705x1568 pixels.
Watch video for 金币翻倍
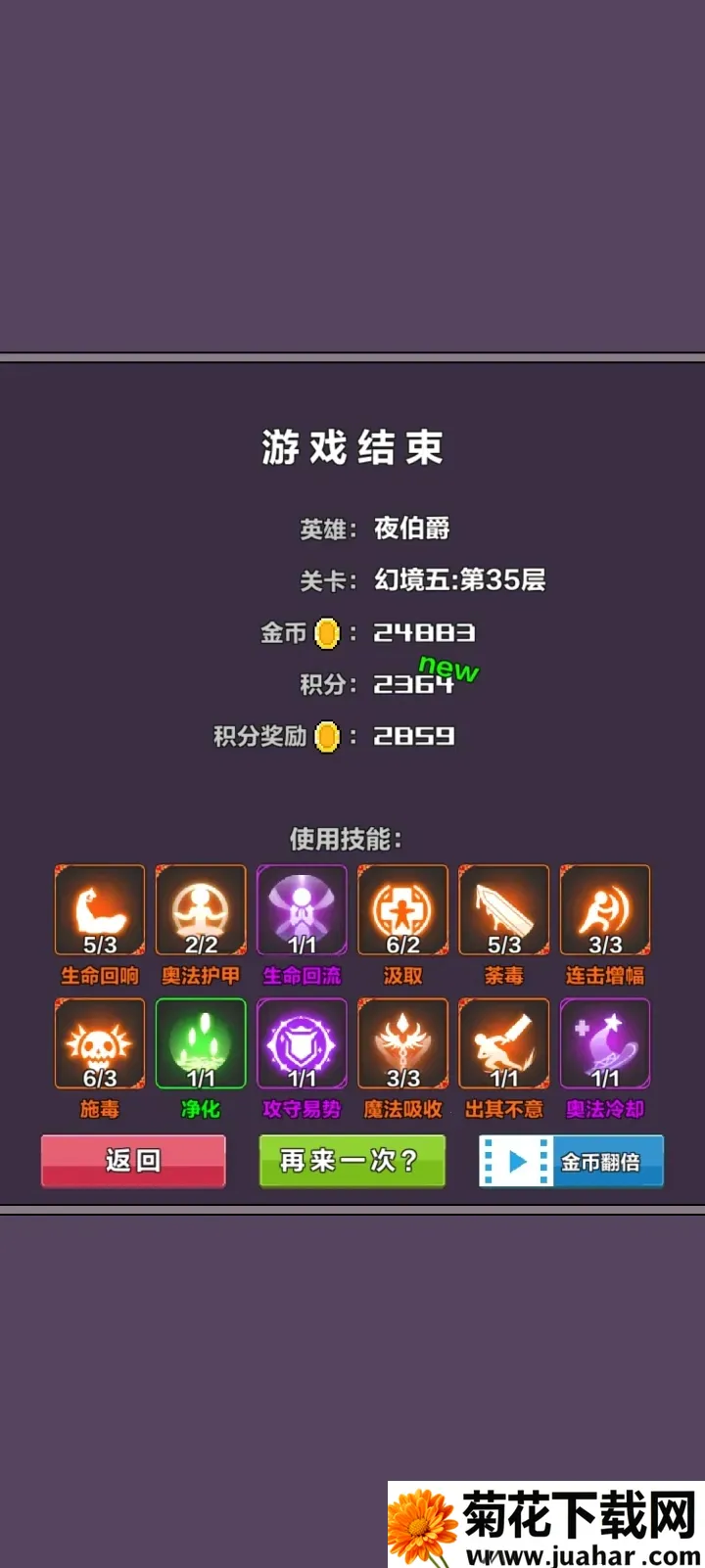(x=571, y=1161)
